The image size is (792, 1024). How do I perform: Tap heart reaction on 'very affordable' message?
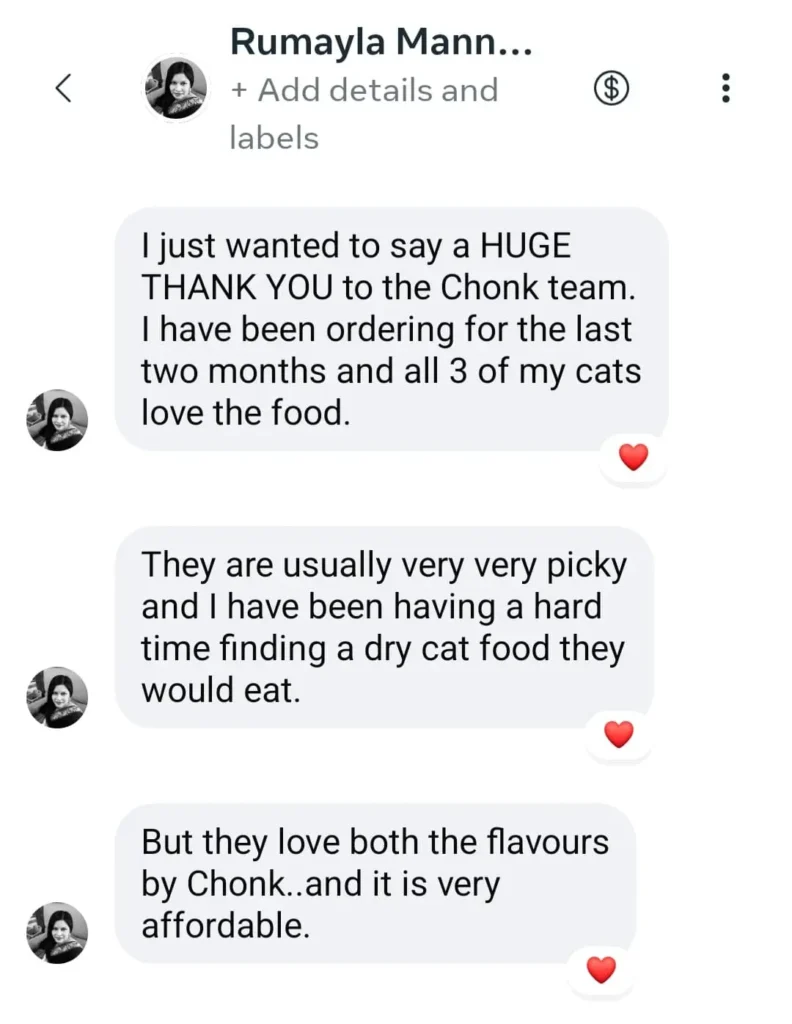point(600,969)
